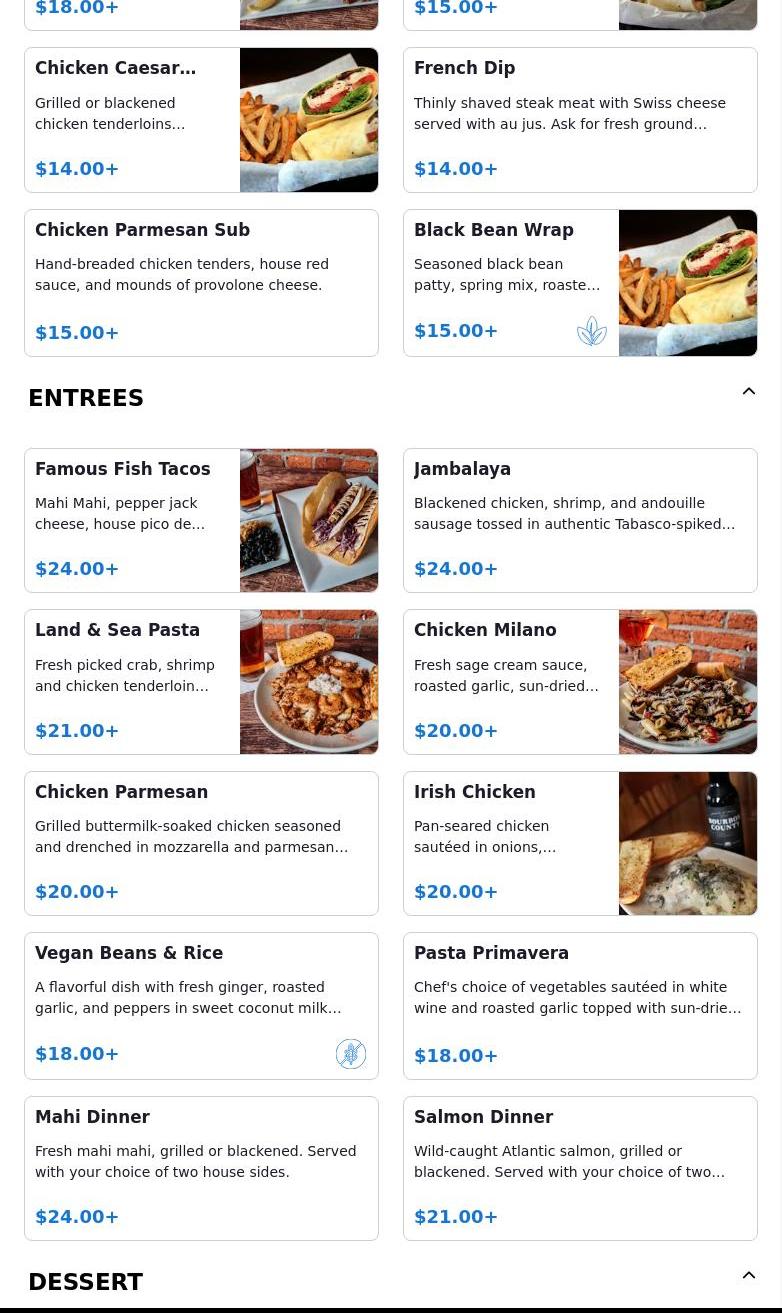Open the Pasta Primavera item

580,1005
